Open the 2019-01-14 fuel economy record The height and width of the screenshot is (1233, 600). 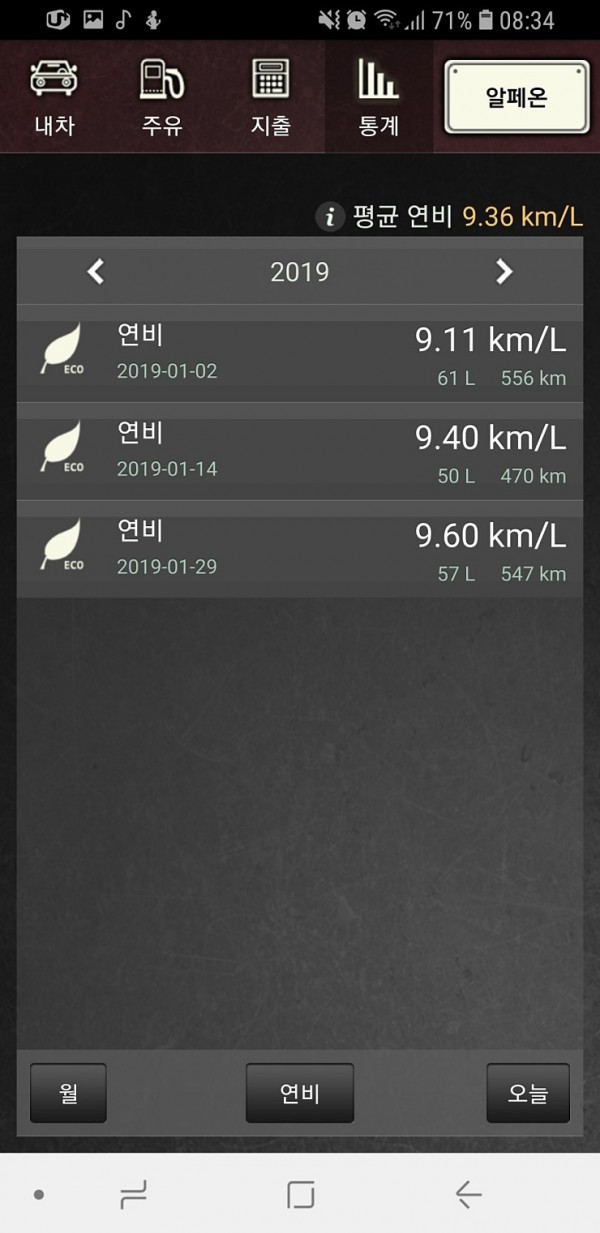tap(300, 452)
